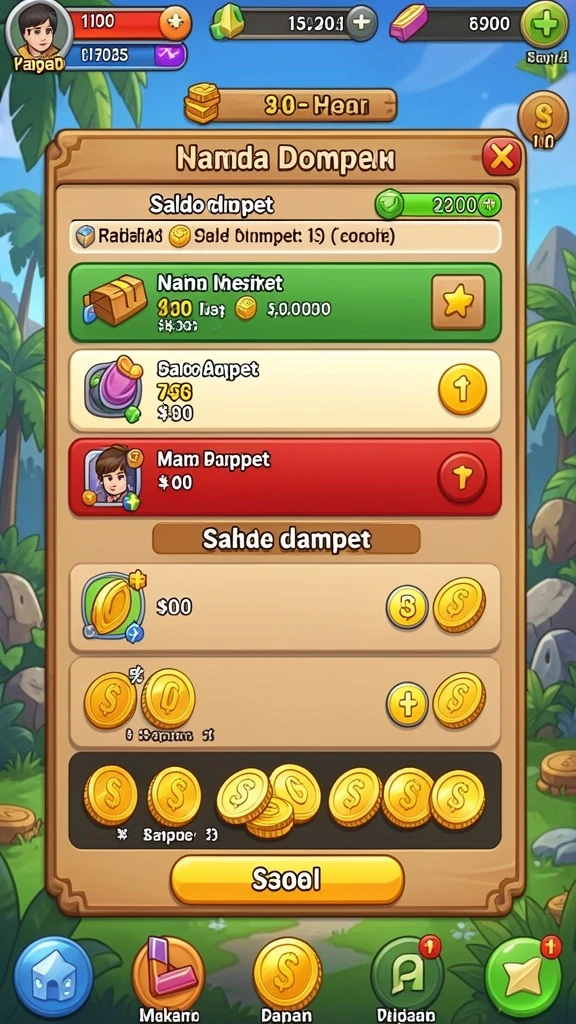This screenshot has width=576, height=1024.
Task: Open the green star tab with badge
Action: pos(524,976)
